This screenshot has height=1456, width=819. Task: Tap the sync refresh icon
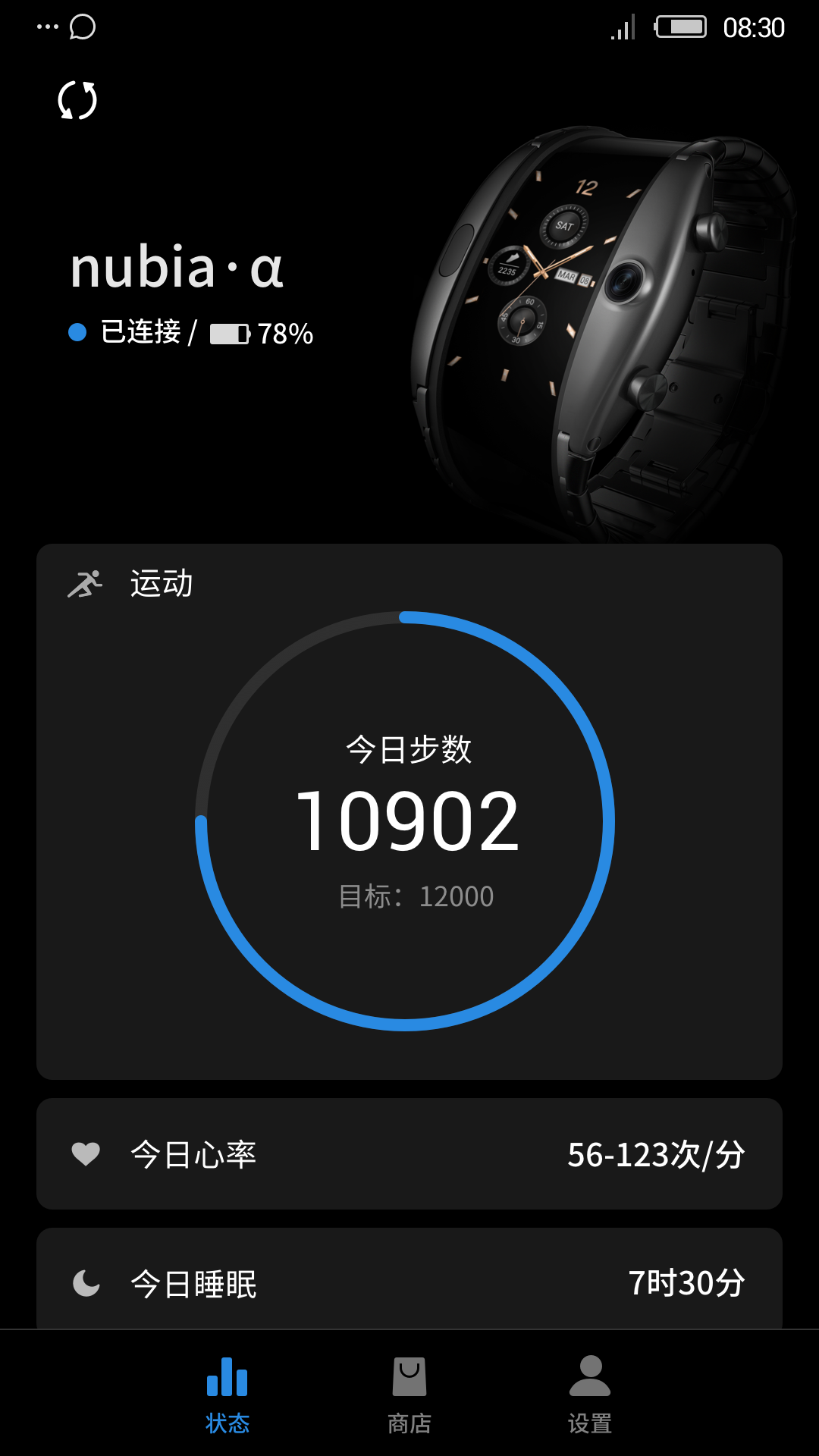tap(77, 100)
